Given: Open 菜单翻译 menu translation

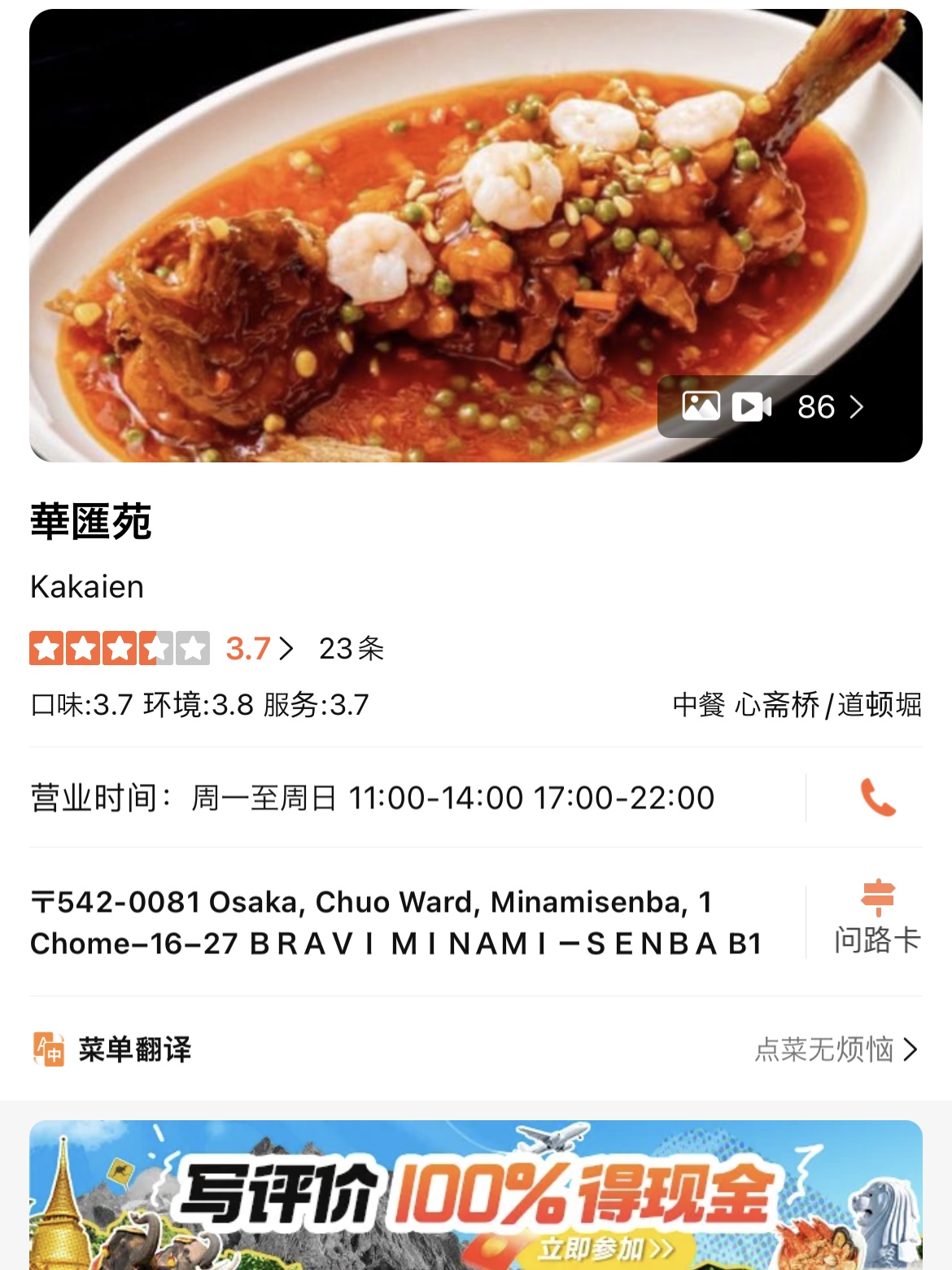Looking at the screenshot, I should pos(135,1049).
